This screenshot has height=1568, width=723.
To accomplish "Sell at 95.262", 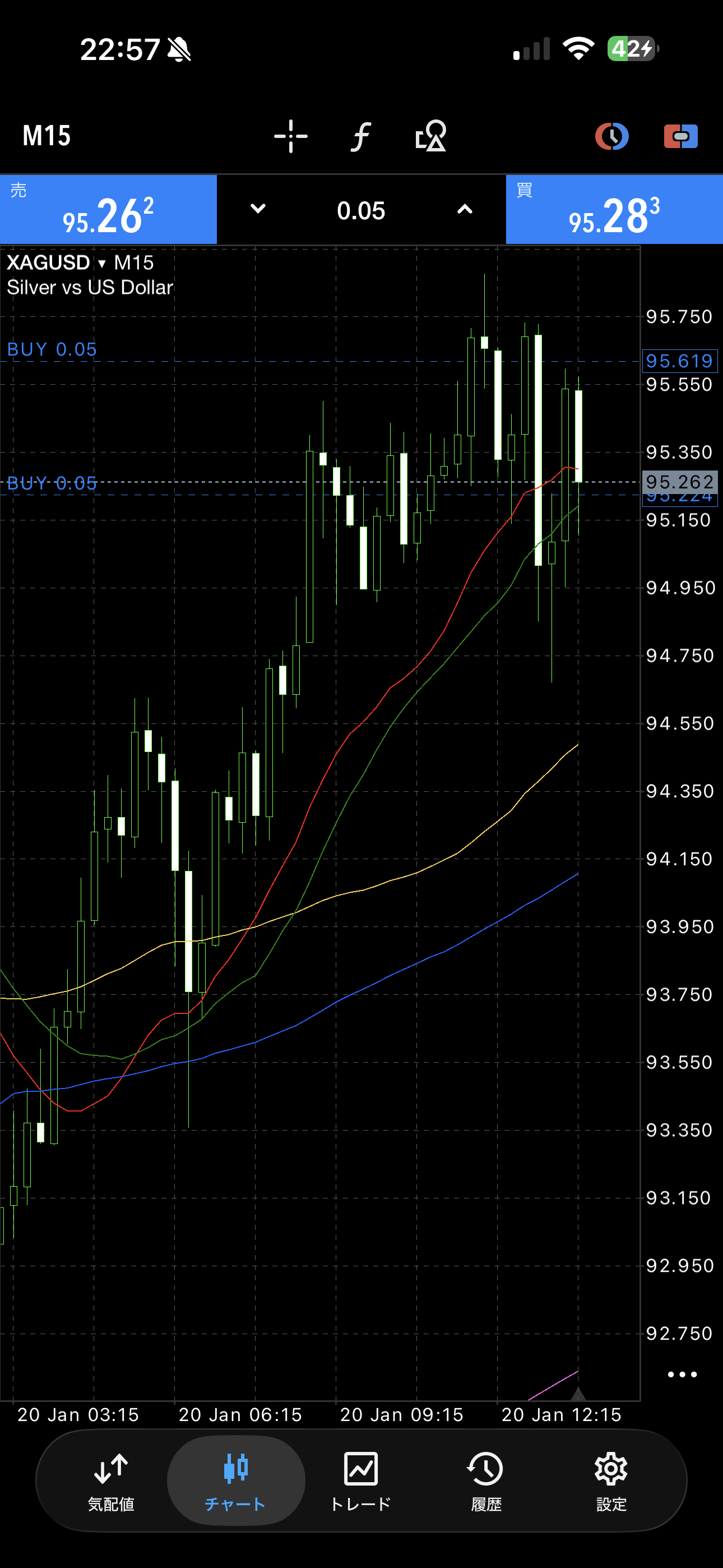I will tap(108, 210).
